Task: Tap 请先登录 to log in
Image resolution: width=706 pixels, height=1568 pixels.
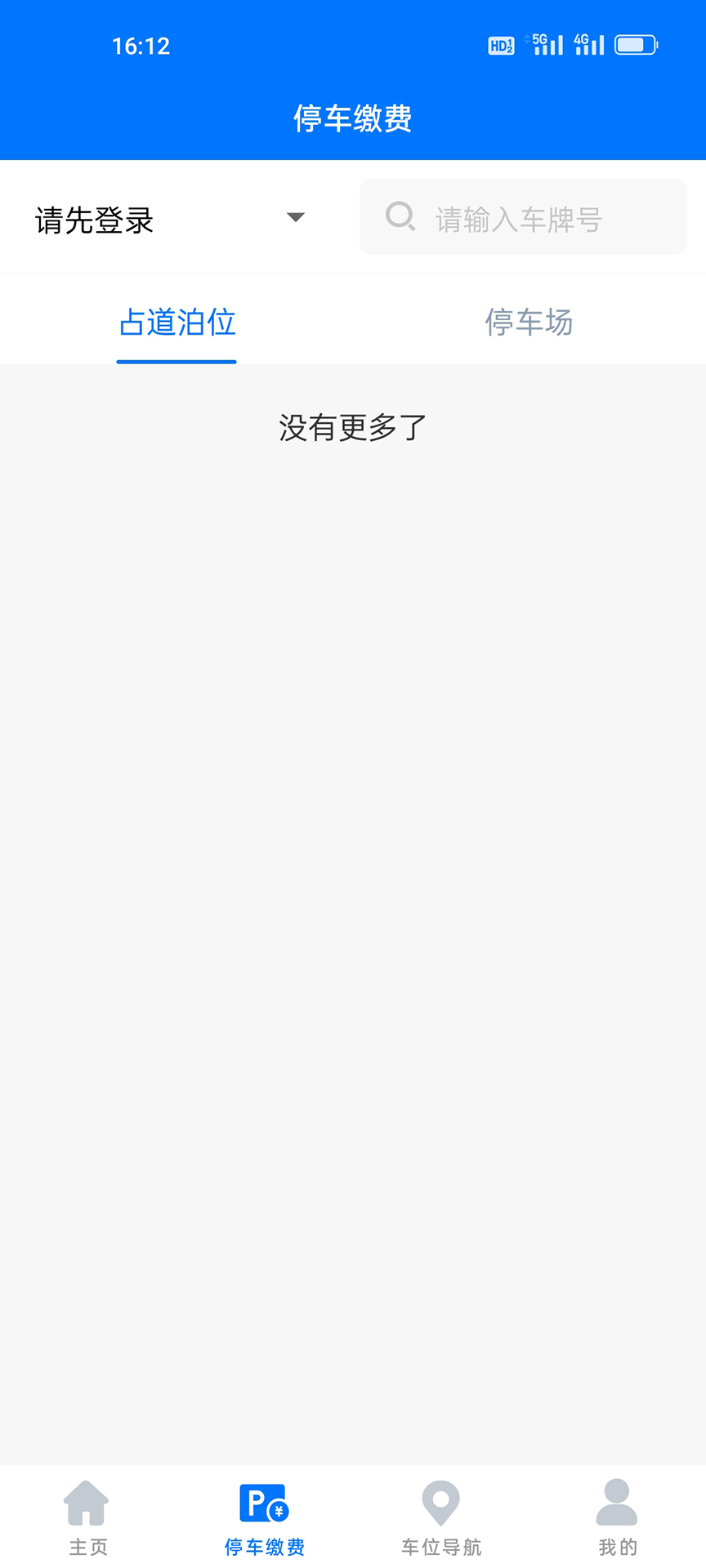Action: (x=94, y=220)
